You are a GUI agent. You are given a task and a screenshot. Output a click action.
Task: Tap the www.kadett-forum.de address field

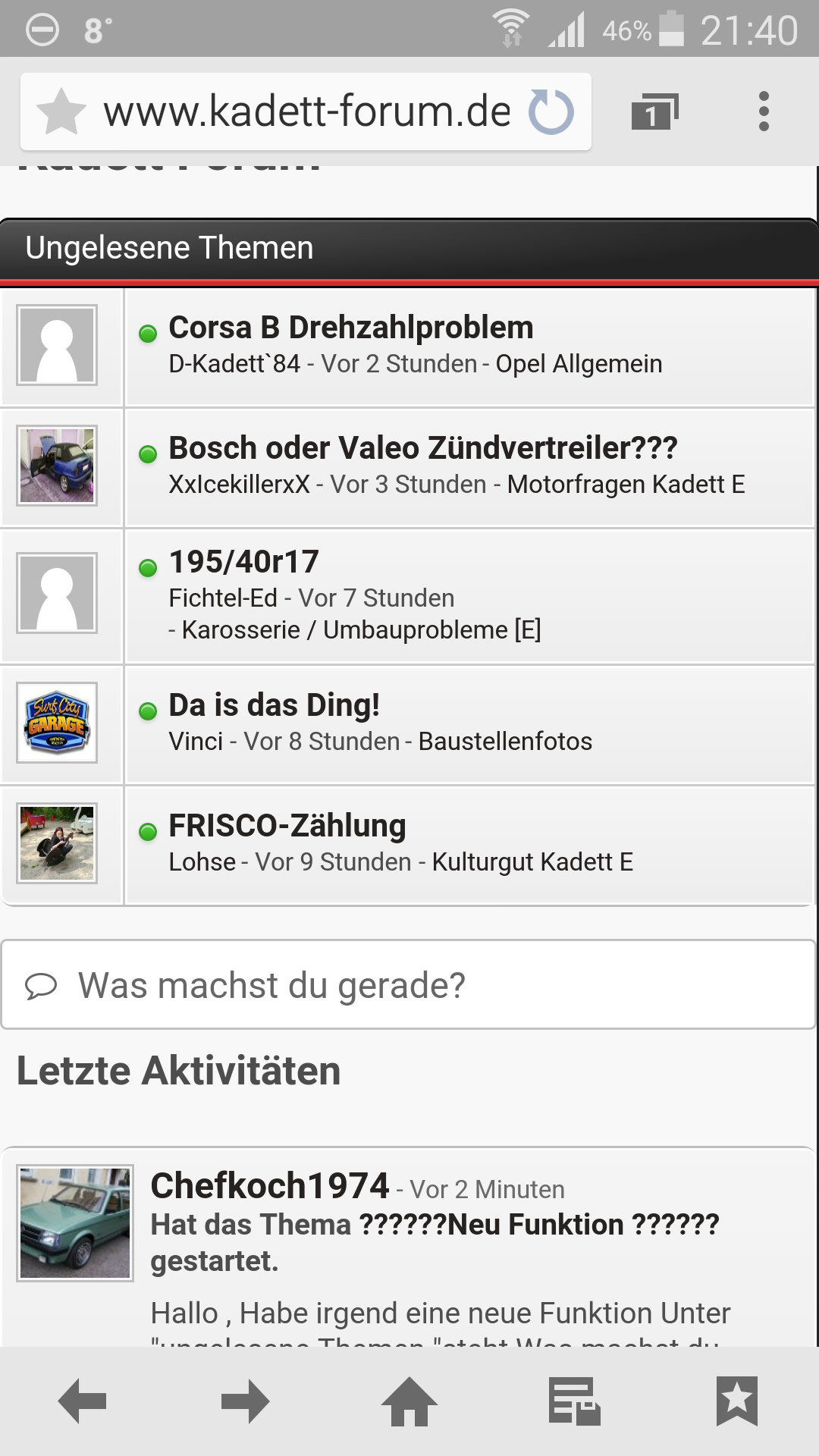pyautogui.click(x=306, y=112)
